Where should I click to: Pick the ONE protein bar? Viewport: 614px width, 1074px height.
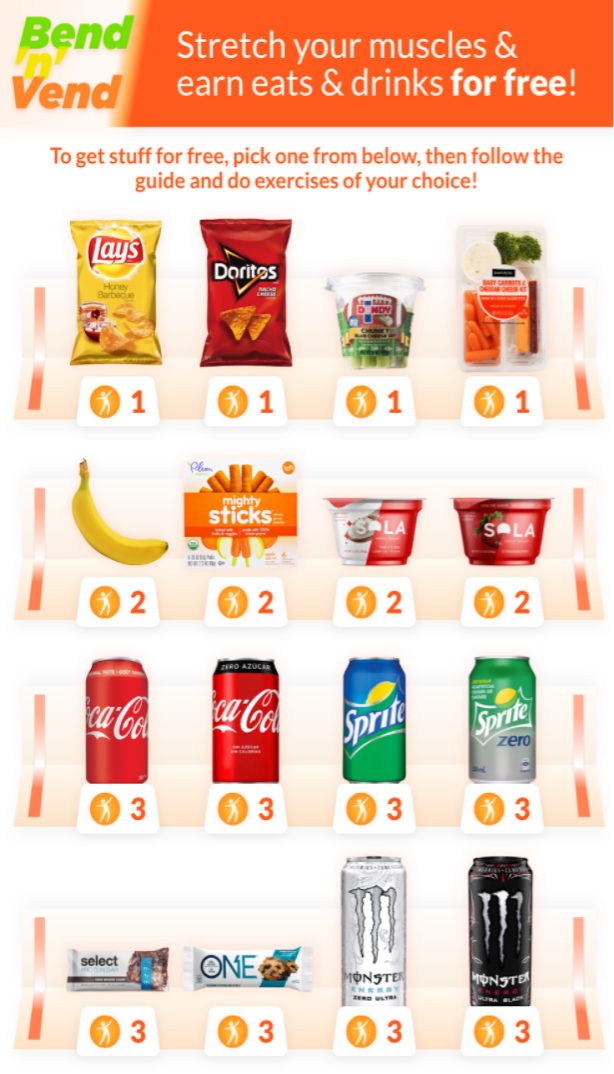(247, 968)
